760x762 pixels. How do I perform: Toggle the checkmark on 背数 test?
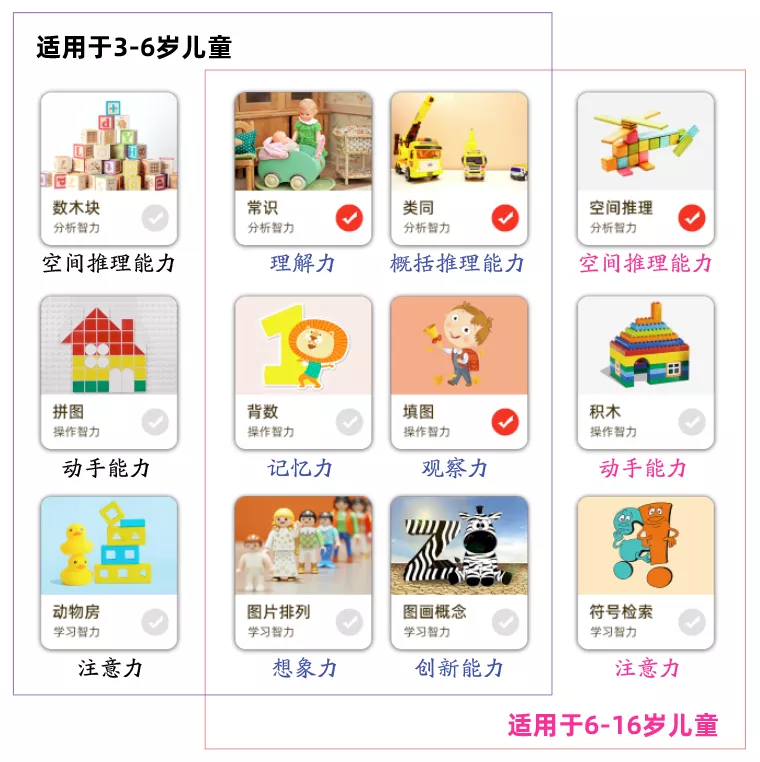pyautogui.click(x=352, y=420)
